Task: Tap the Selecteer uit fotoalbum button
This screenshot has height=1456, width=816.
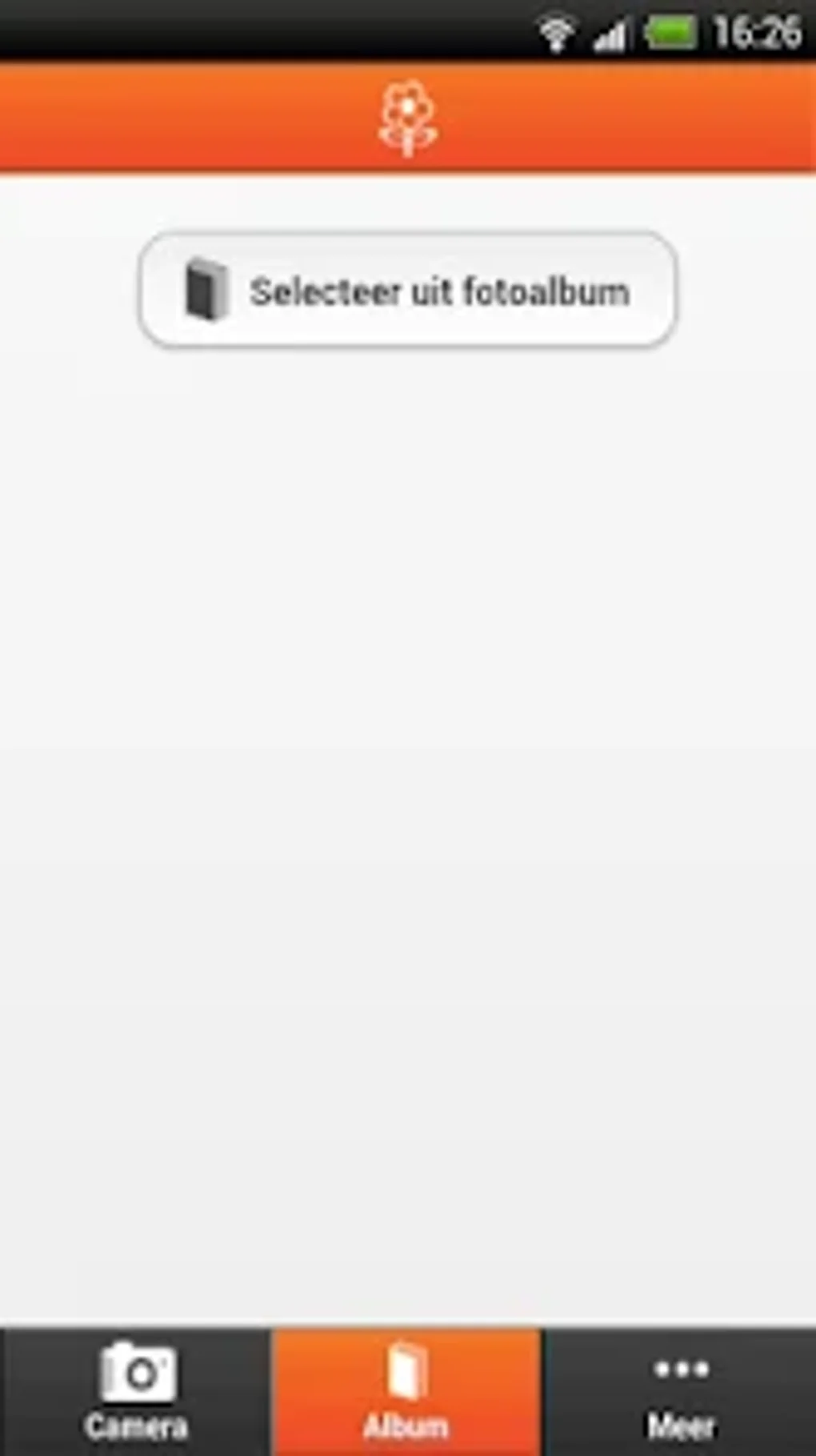Action: [407, 291]
